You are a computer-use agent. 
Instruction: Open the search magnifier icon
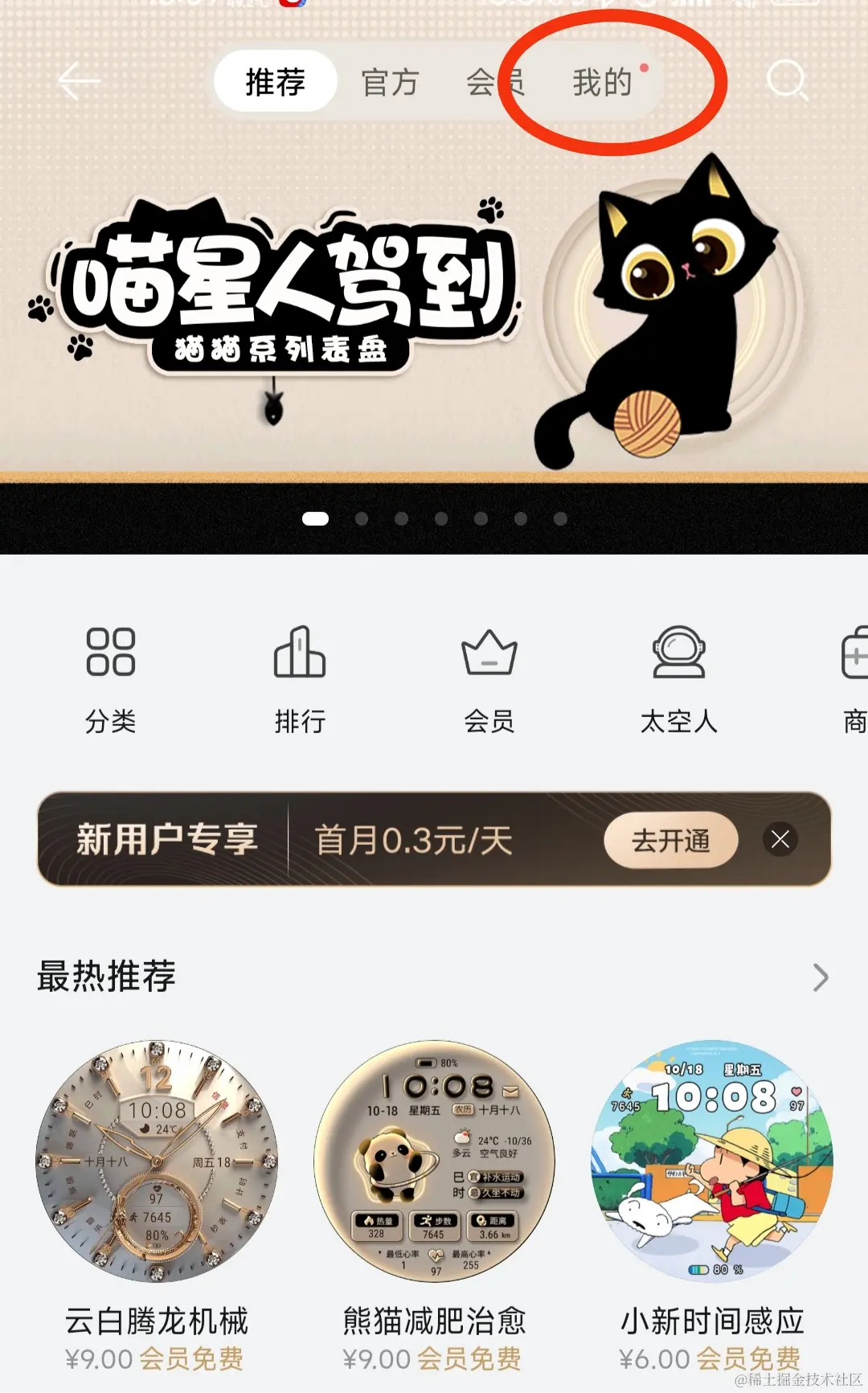coord(786,80)
